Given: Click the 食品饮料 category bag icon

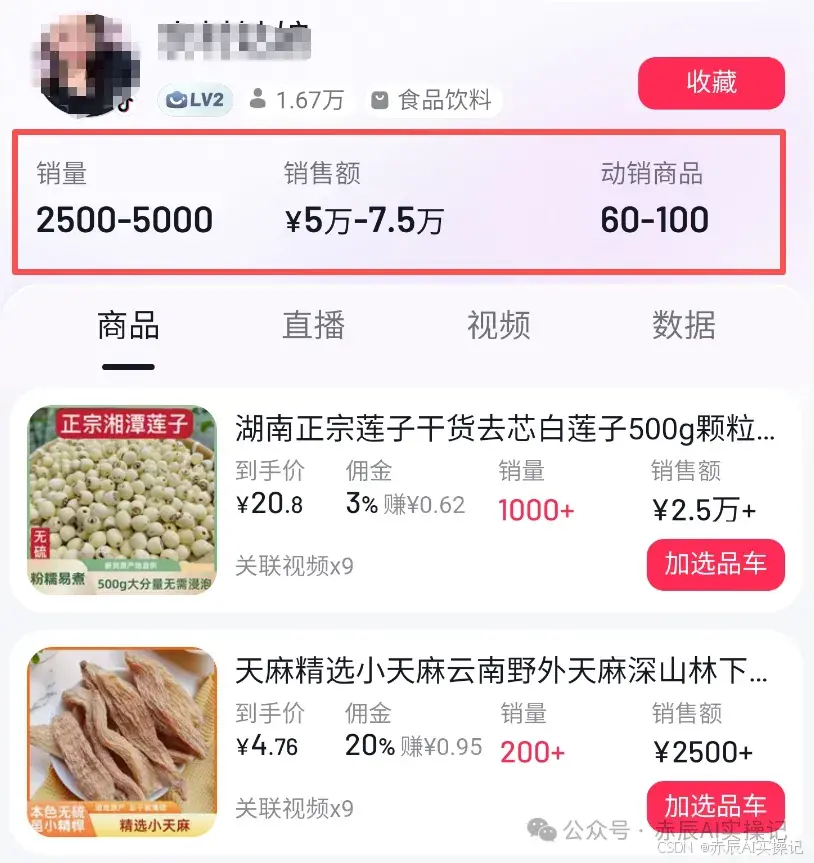Looking at the screenshot, I should (x=379, y=100).
